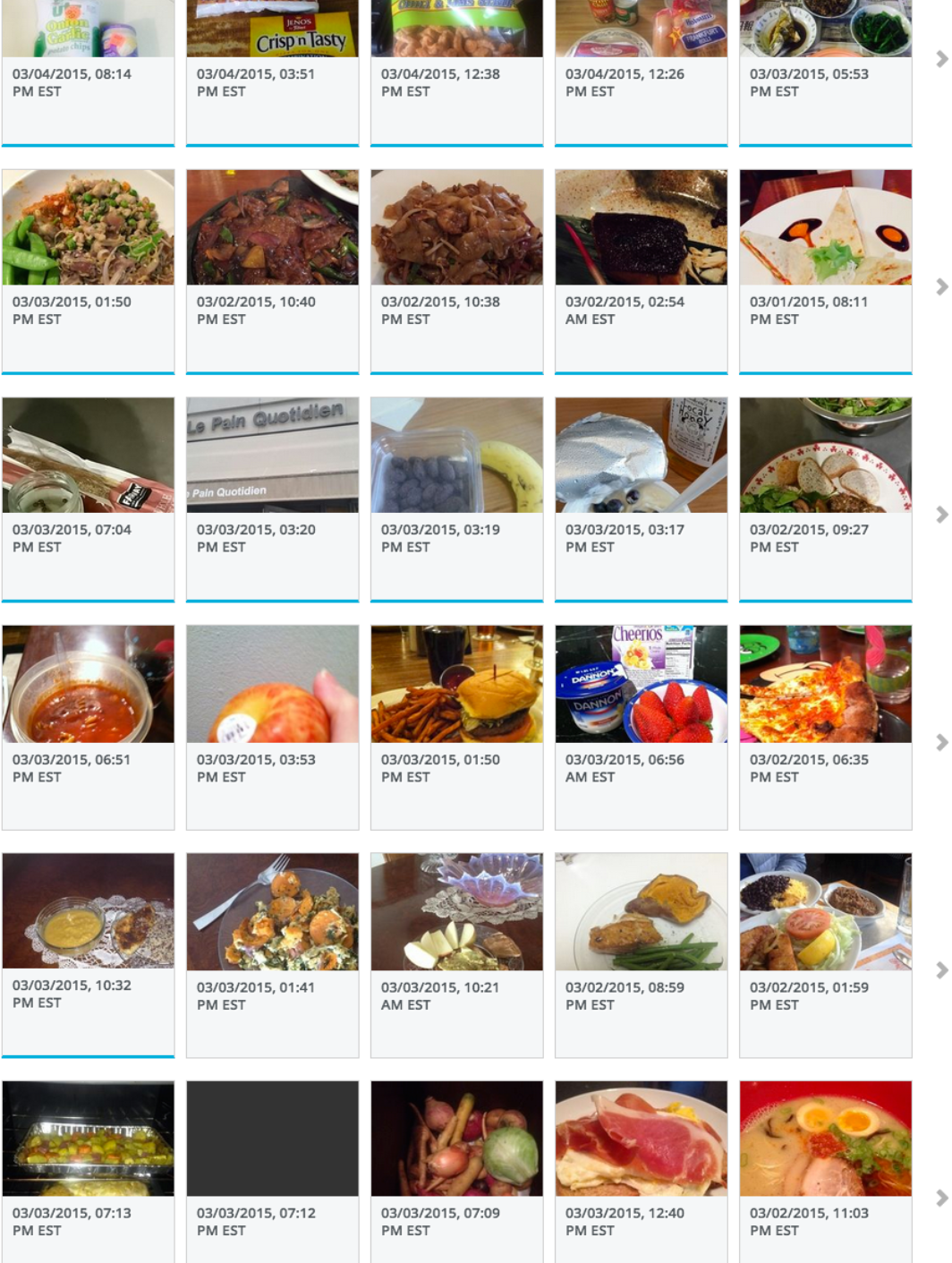Show more photos in the Le Pain Quotidien row
Image resolution: width=952 pixels, height=1263 pixels.
(941, 515)
